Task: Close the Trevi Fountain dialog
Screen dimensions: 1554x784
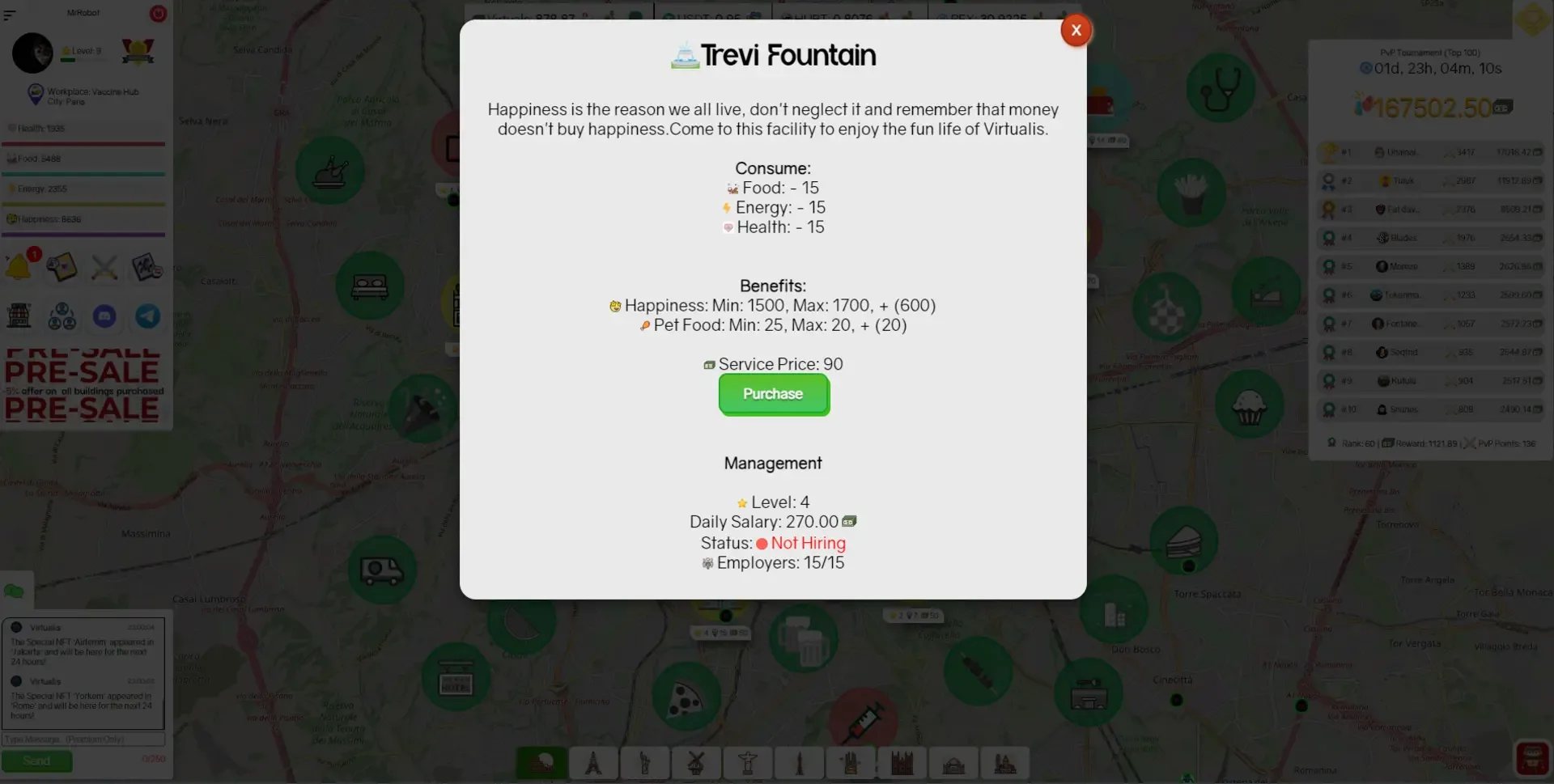Action: point(1076,31)
